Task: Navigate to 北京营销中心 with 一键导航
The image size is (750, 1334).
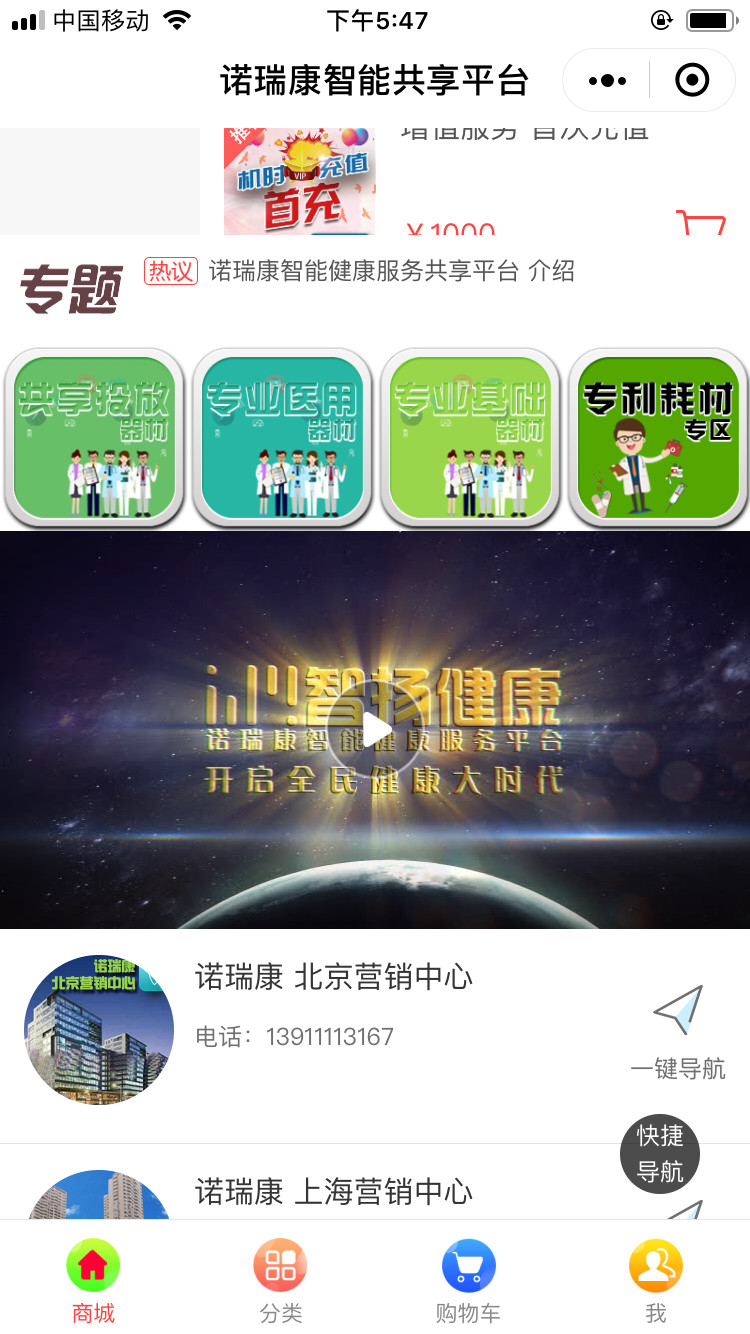Action: point(678,1032)
